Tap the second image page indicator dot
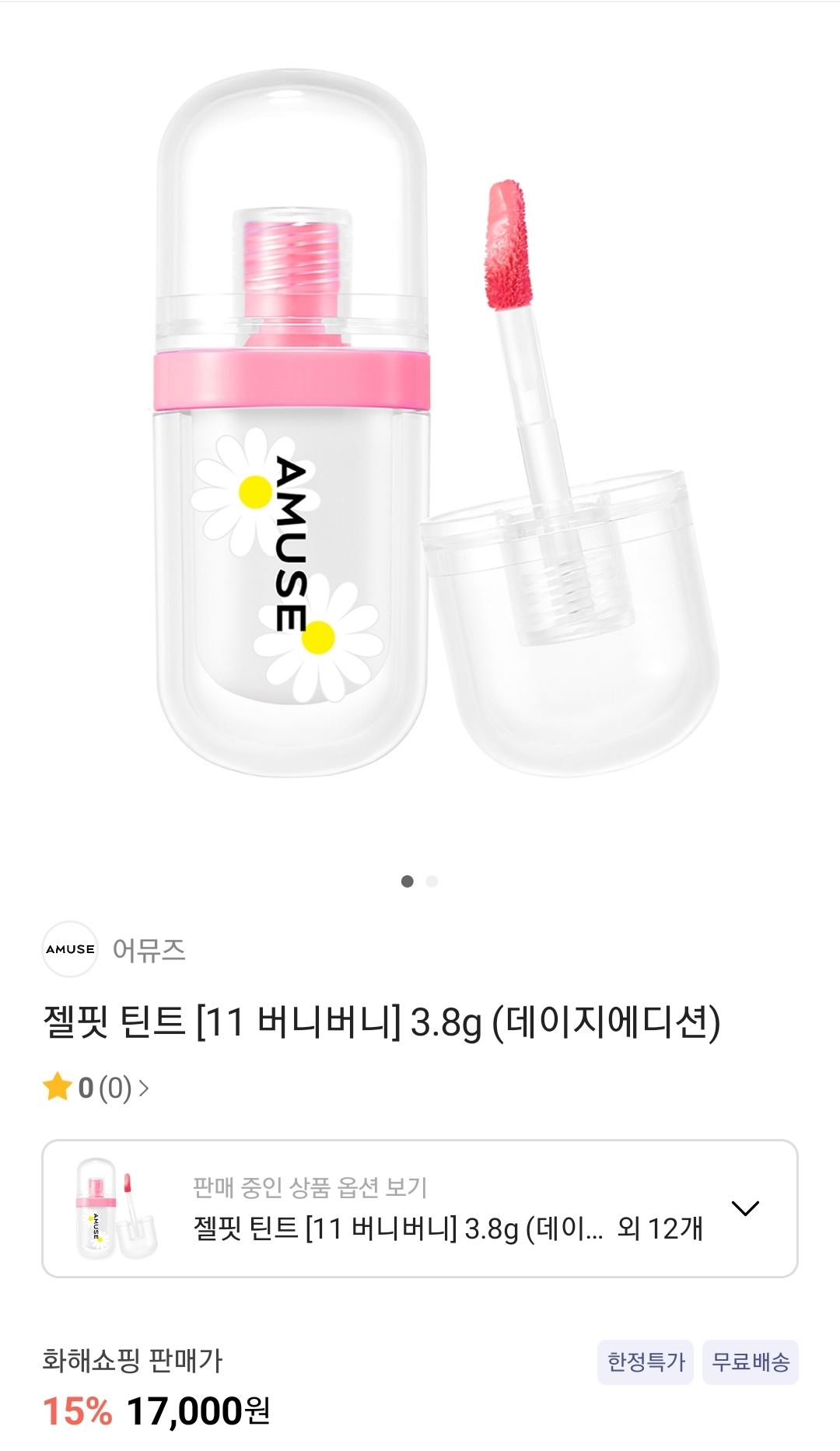The height and width of the screenshot is (1451, 840). coord(432,881)
